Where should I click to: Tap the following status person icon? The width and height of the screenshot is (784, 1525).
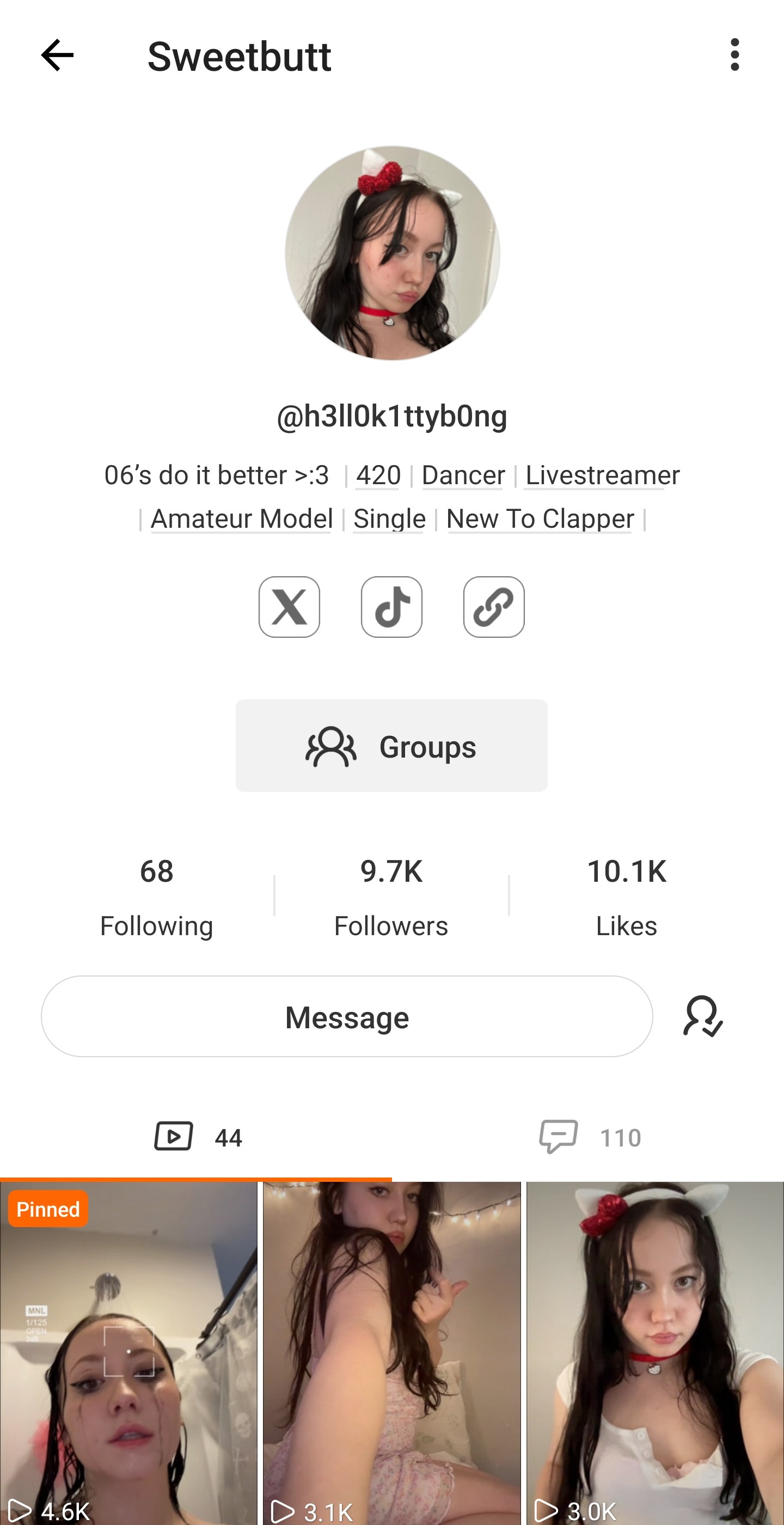(703, 1016)
